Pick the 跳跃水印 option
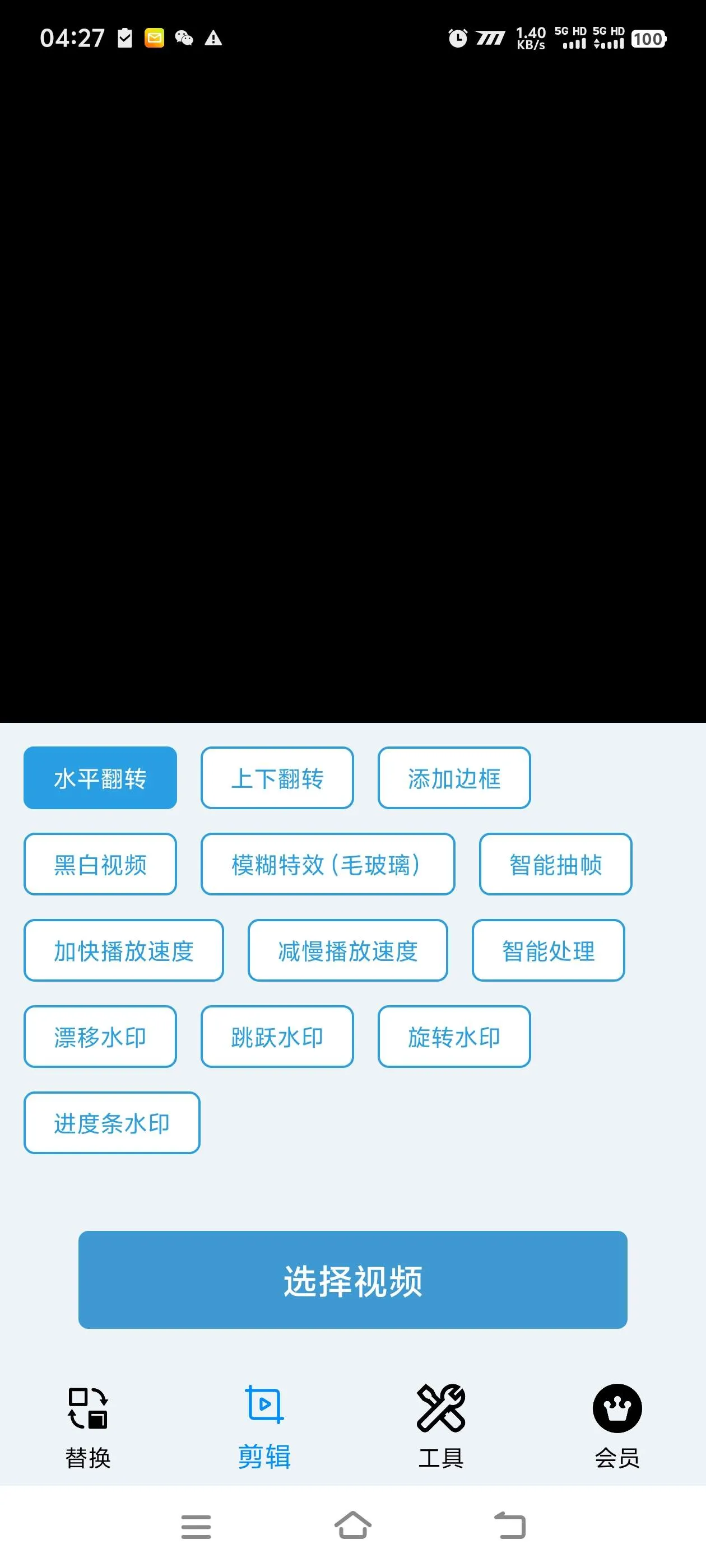Screen dimensions: 706x1568 [x=277, y=1037]
